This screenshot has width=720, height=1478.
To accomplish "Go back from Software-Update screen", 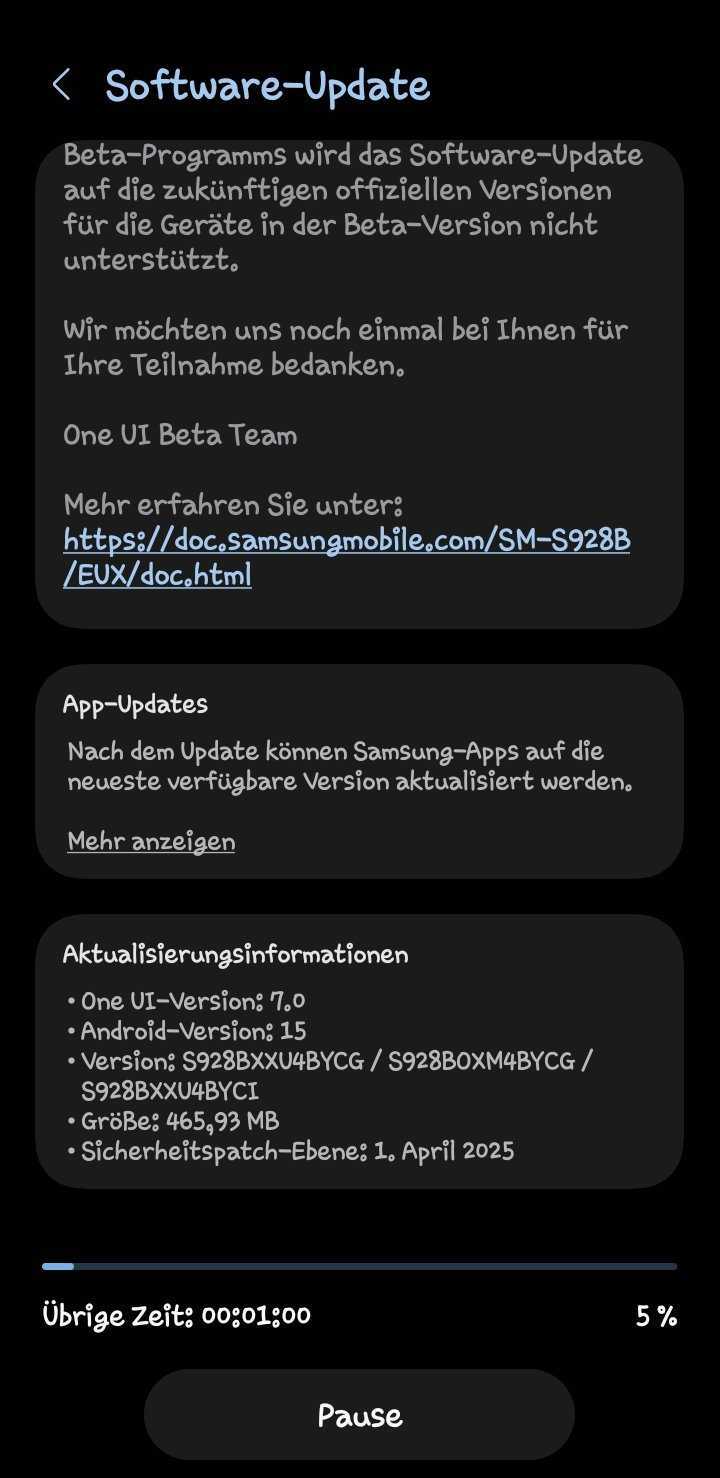I will click(x=62, y=85).
